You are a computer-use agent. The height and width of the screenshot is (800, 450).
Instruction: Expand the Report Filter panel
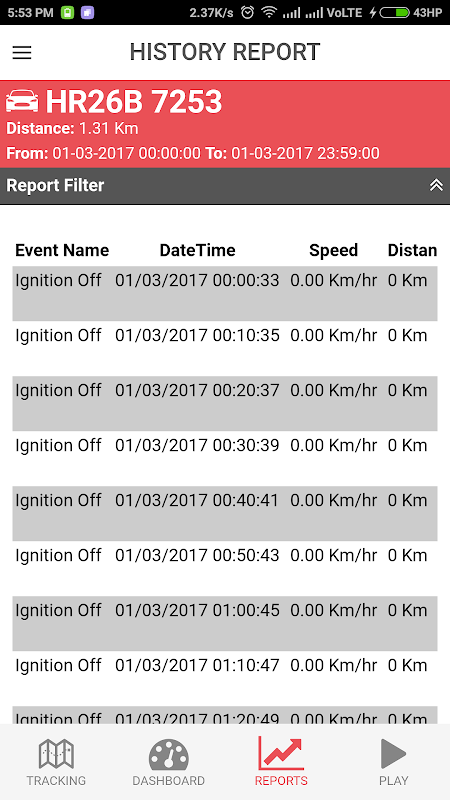225,186
